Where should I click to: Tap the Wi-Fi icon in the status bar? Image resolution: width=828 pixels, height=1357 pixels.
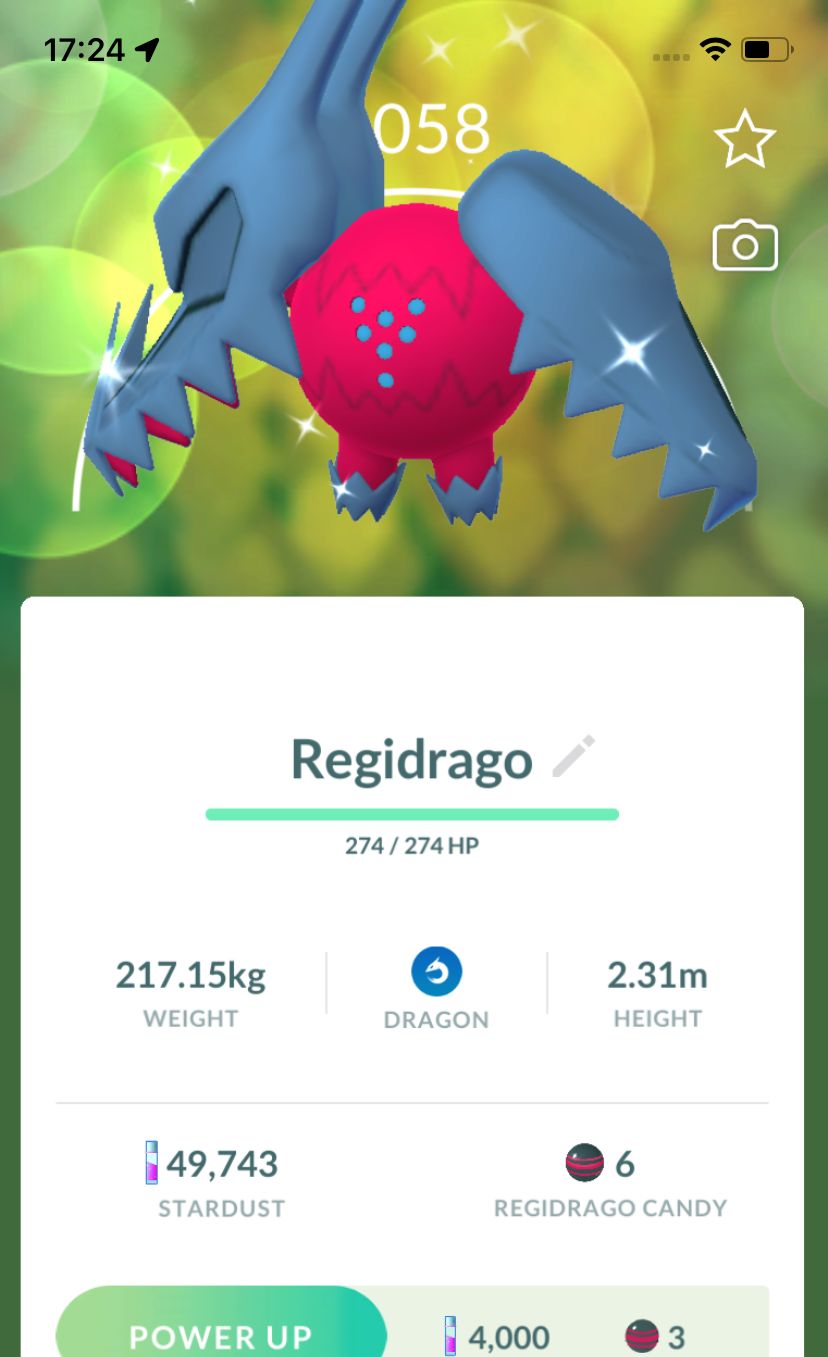[x=717, y=47]
